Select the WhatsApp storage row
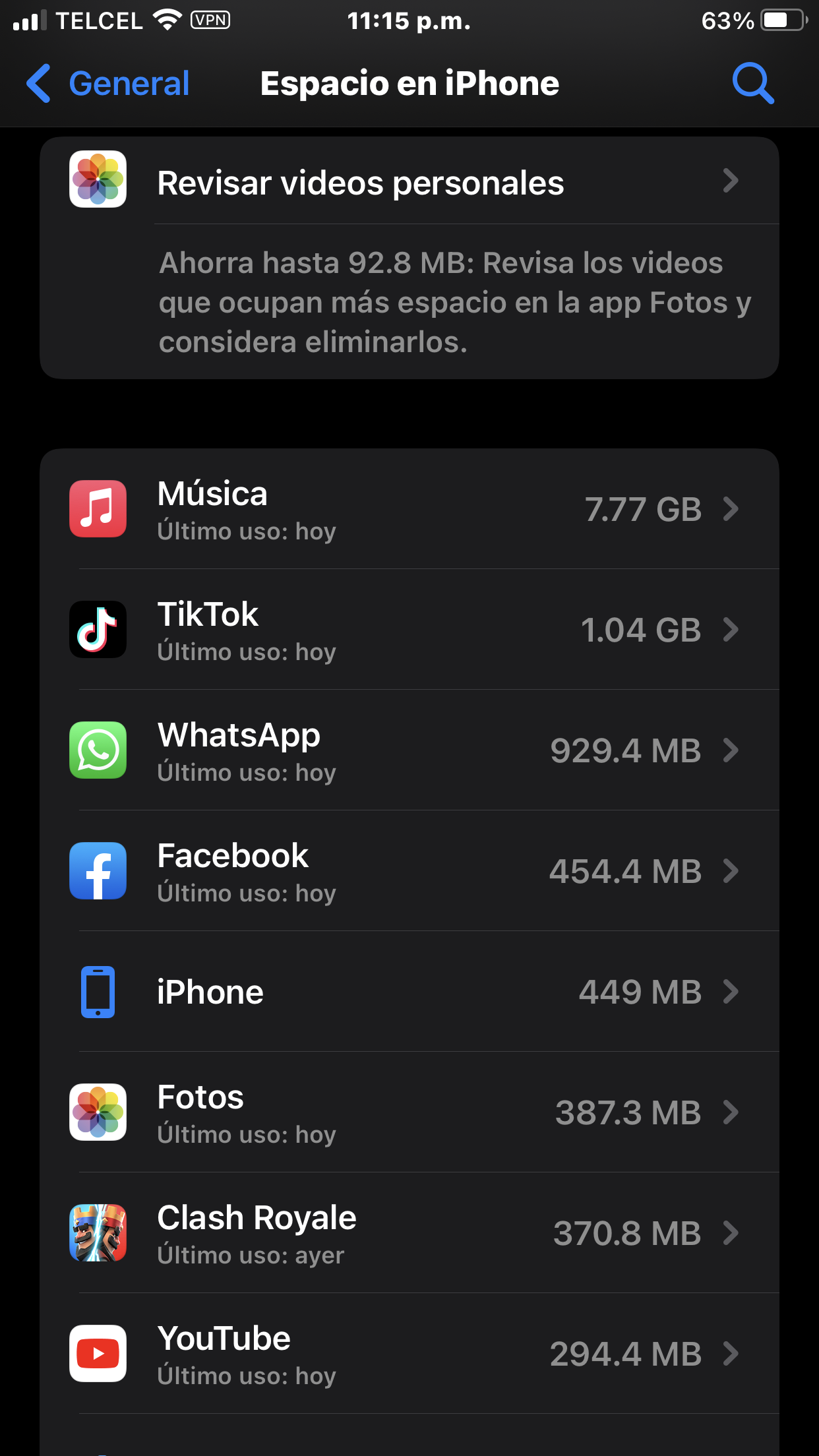The height and width of the screenshot is (1456, 819). click(409, 750)
